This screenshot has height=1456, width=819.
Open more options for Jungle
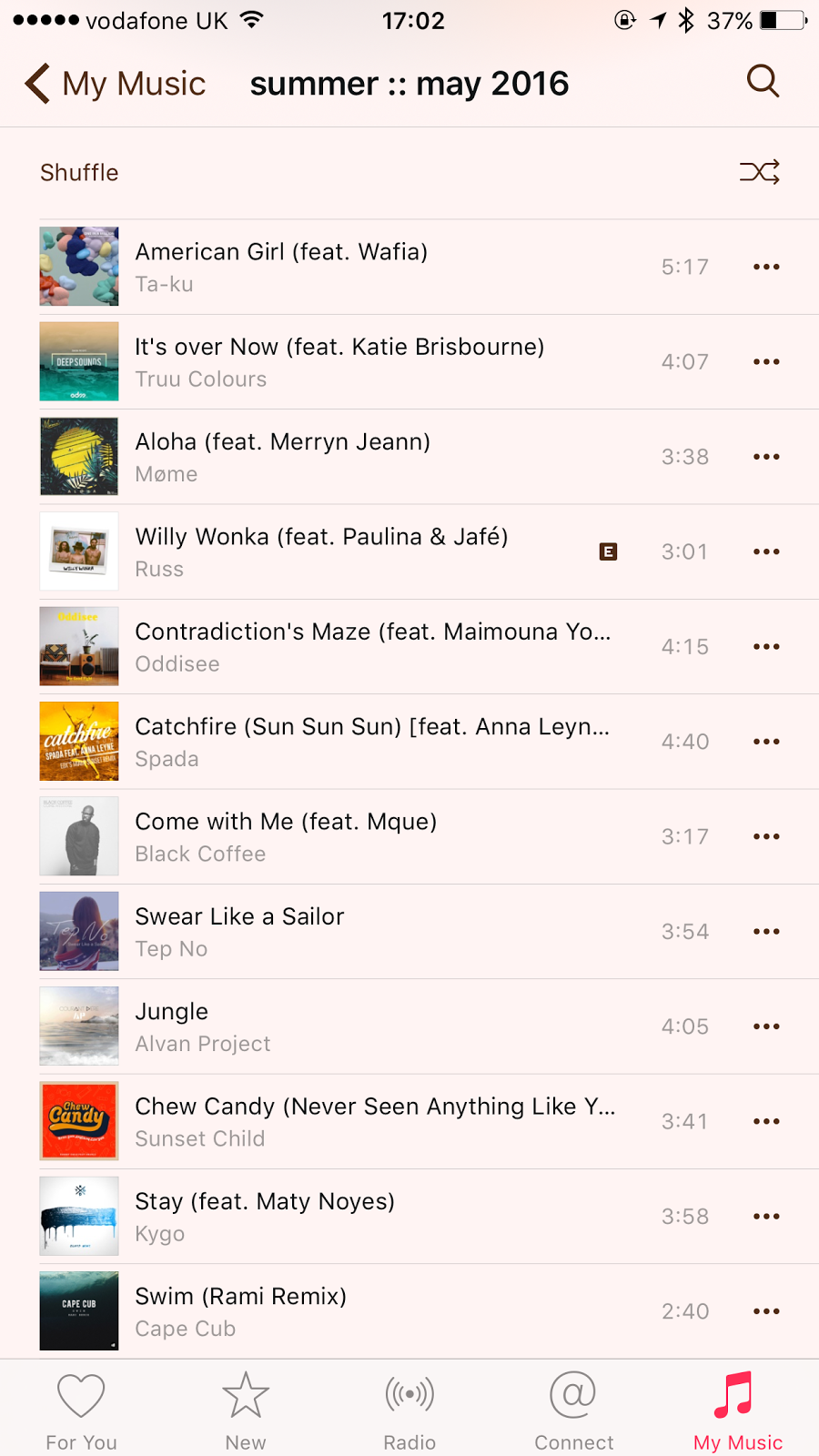coord(766,1026)
